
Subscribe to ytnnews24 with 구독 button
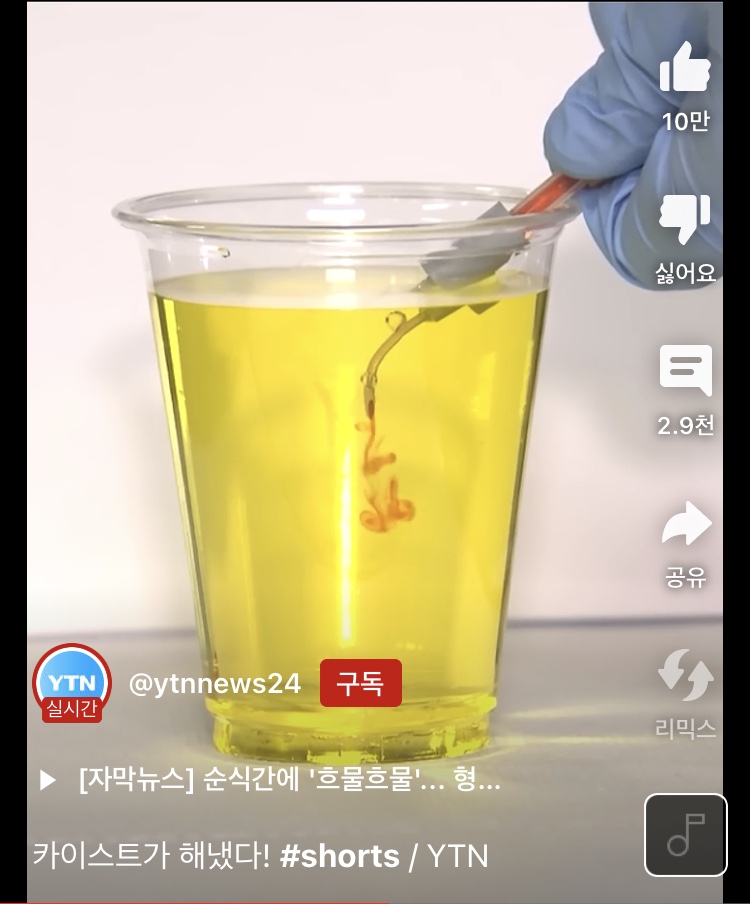[x=361, y=683]
